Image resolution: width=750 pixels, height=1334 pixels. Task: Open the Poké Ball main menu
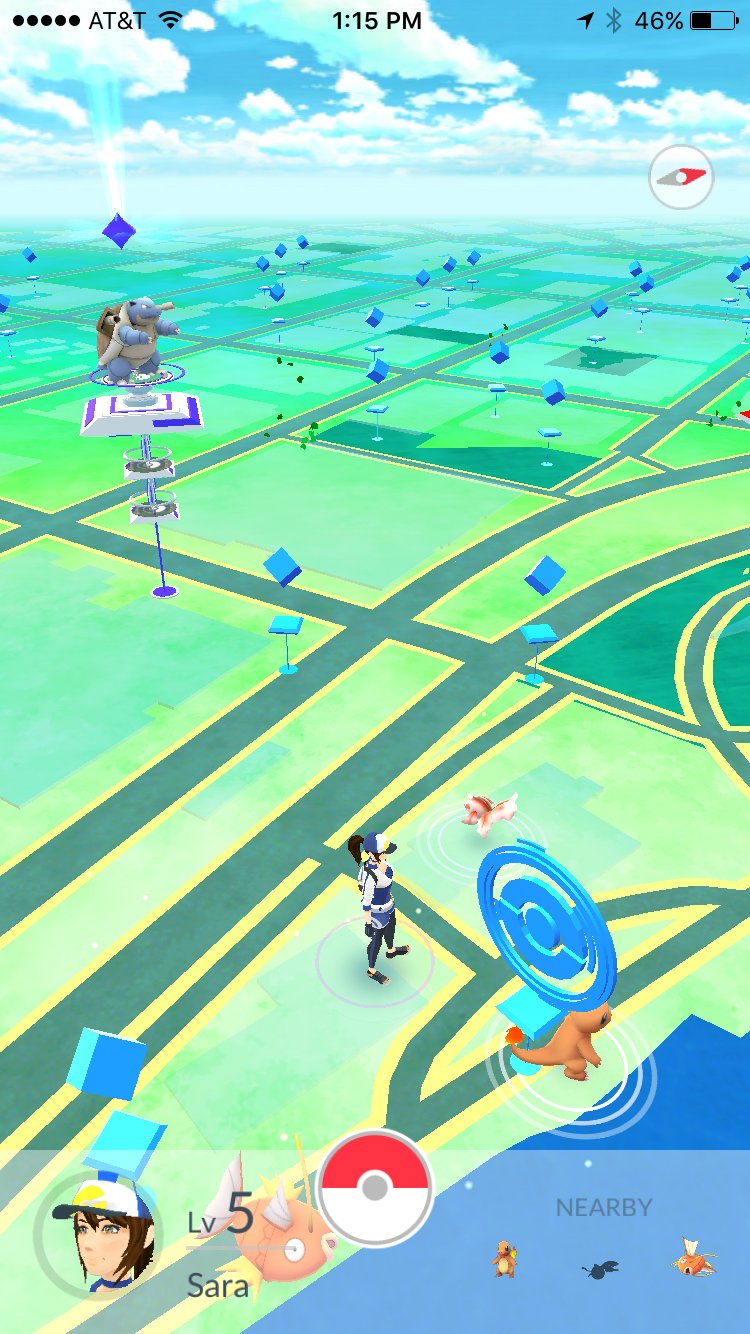coord(375,1187)
